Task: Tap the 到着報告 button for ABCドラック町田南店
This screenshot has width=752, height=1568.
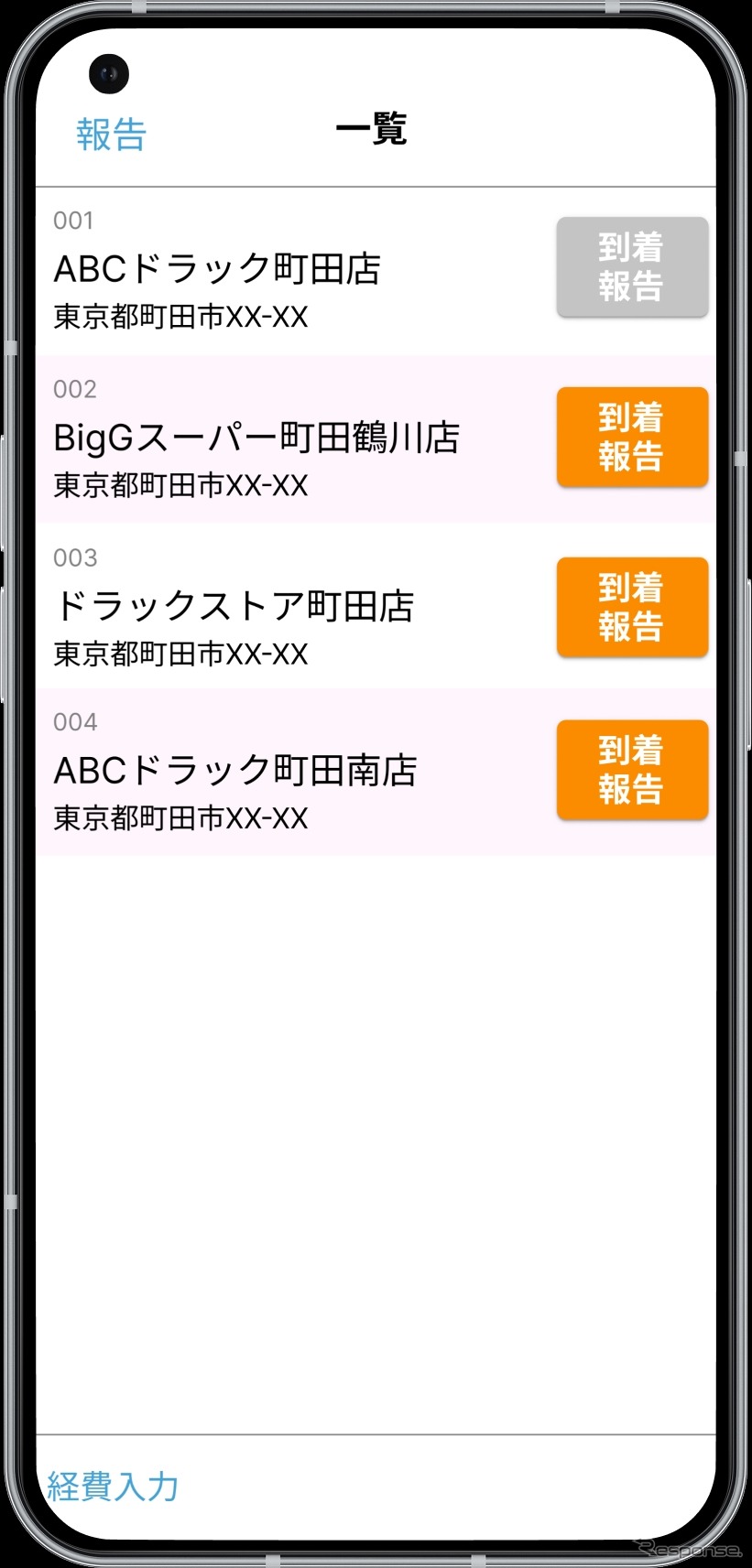Action: click(x=631, y=770)
